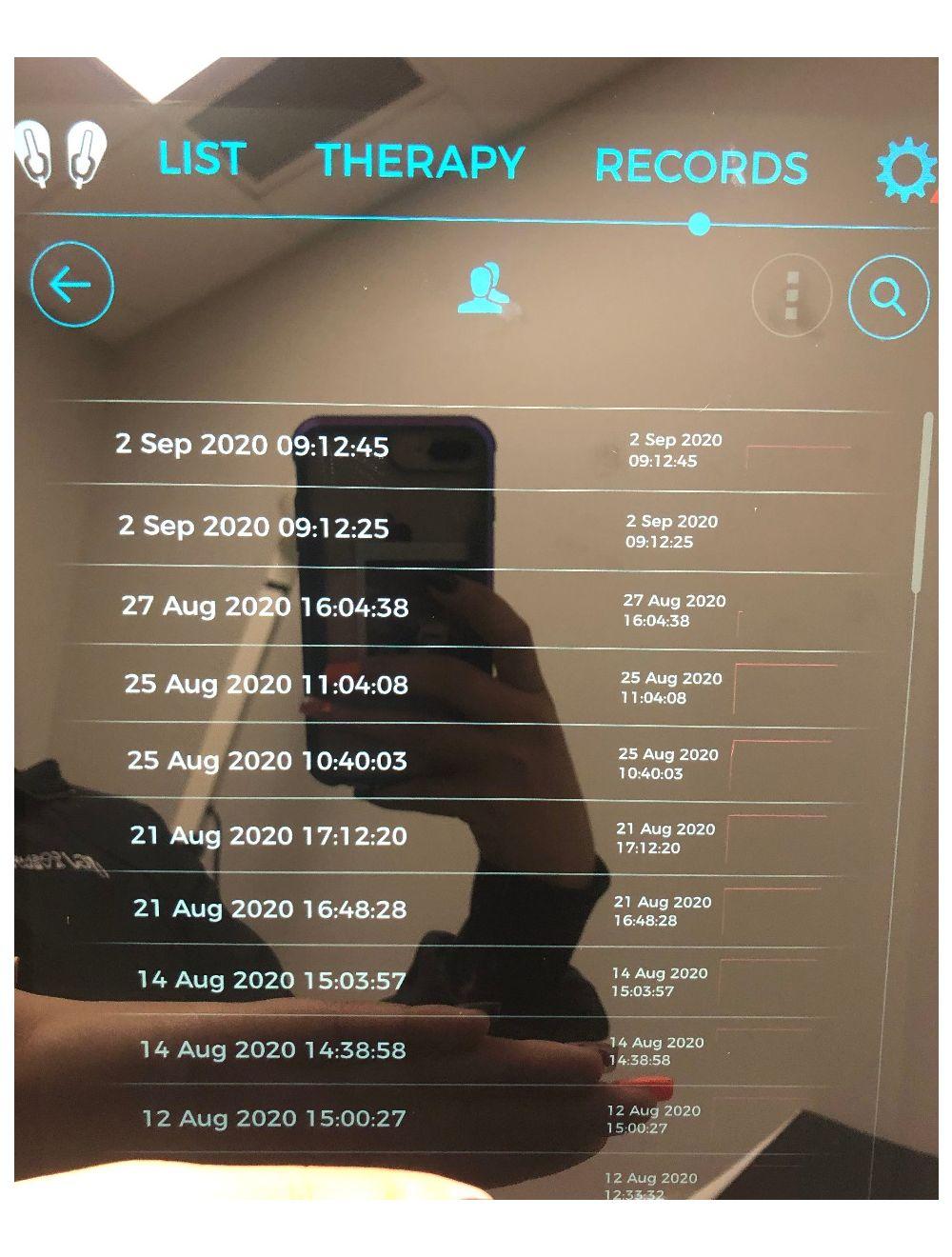View record 12 Aug 2020 15:00:27
The width and height of the screenshot is (952, 1257).
pos(273,1118)
